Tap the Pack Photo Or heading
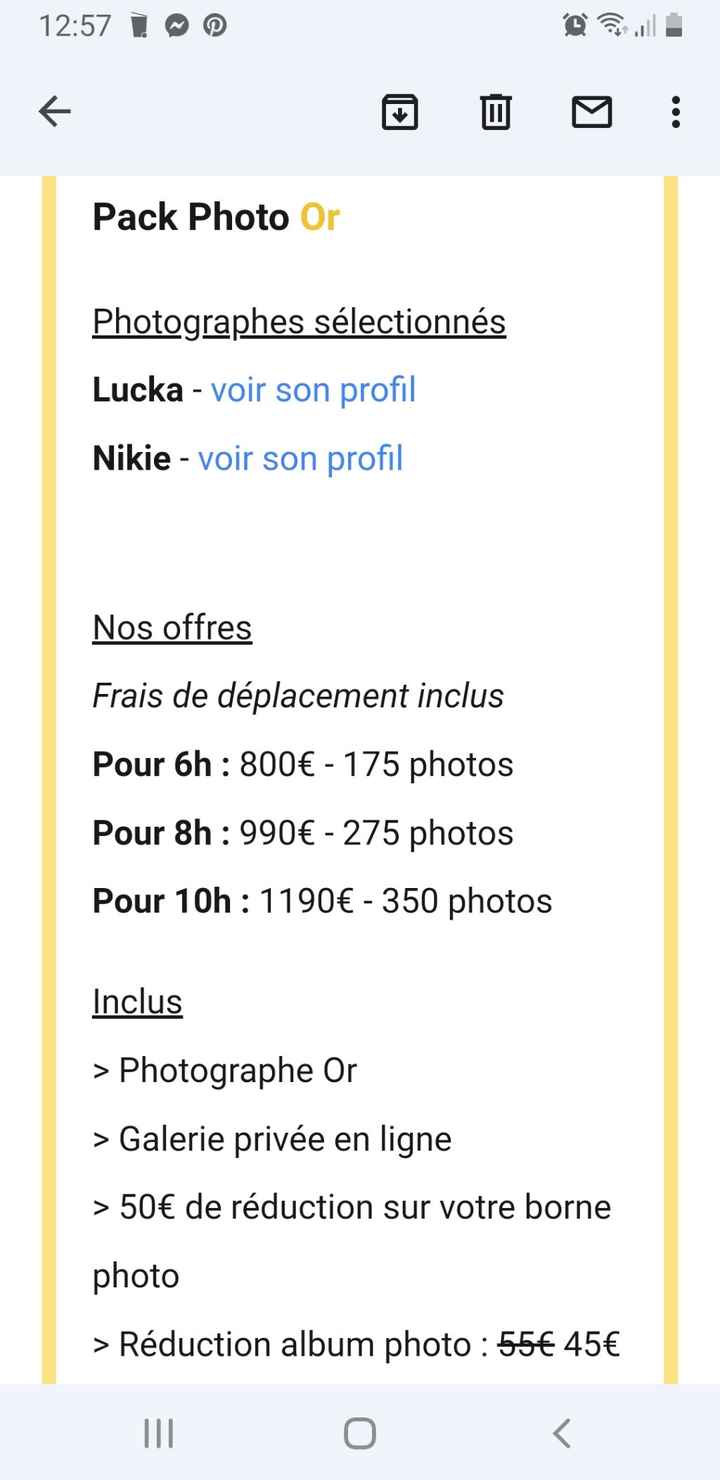720x1480 pixels. 216,216
